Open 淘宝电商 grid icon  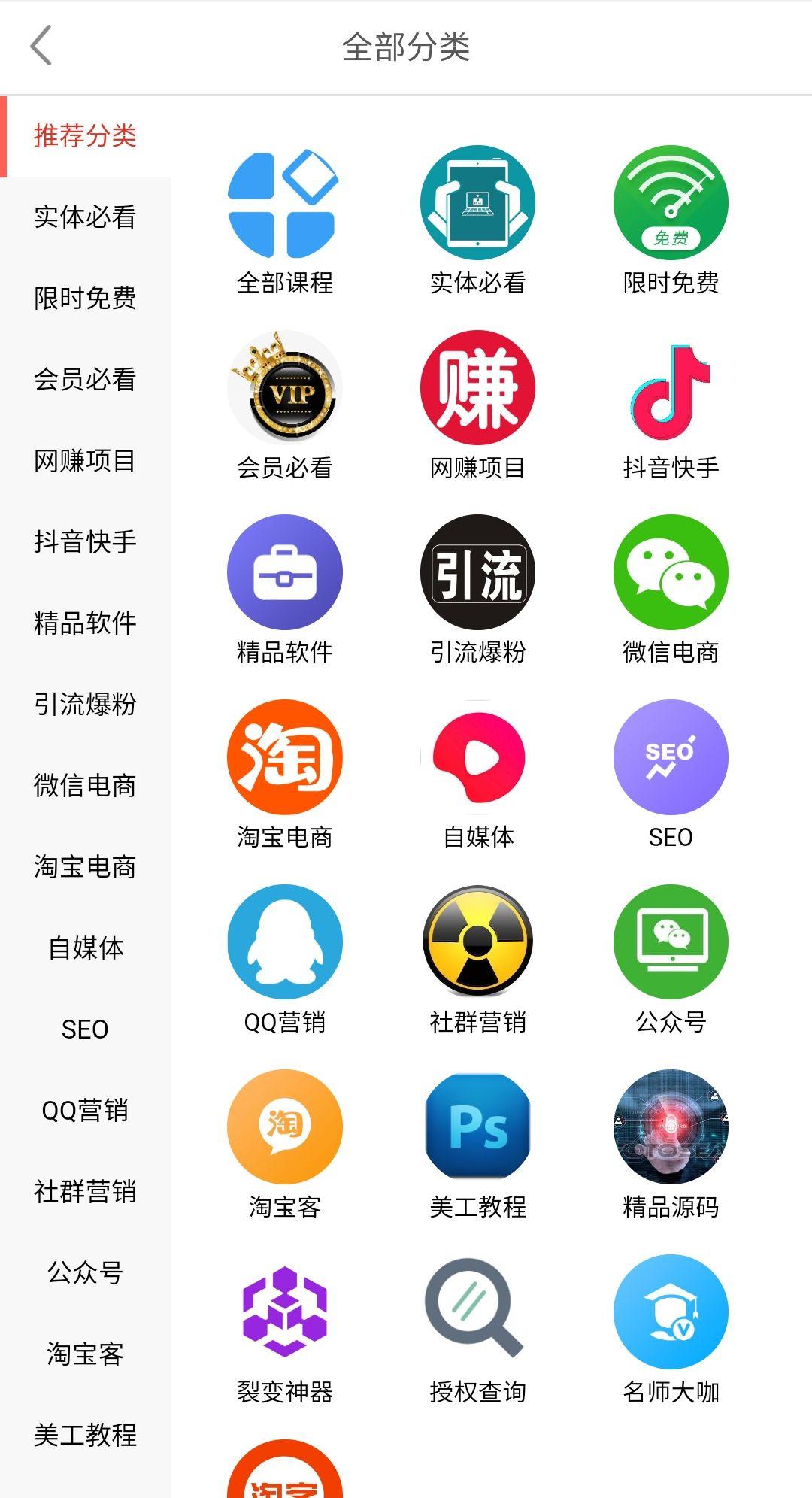pos(284,757)
